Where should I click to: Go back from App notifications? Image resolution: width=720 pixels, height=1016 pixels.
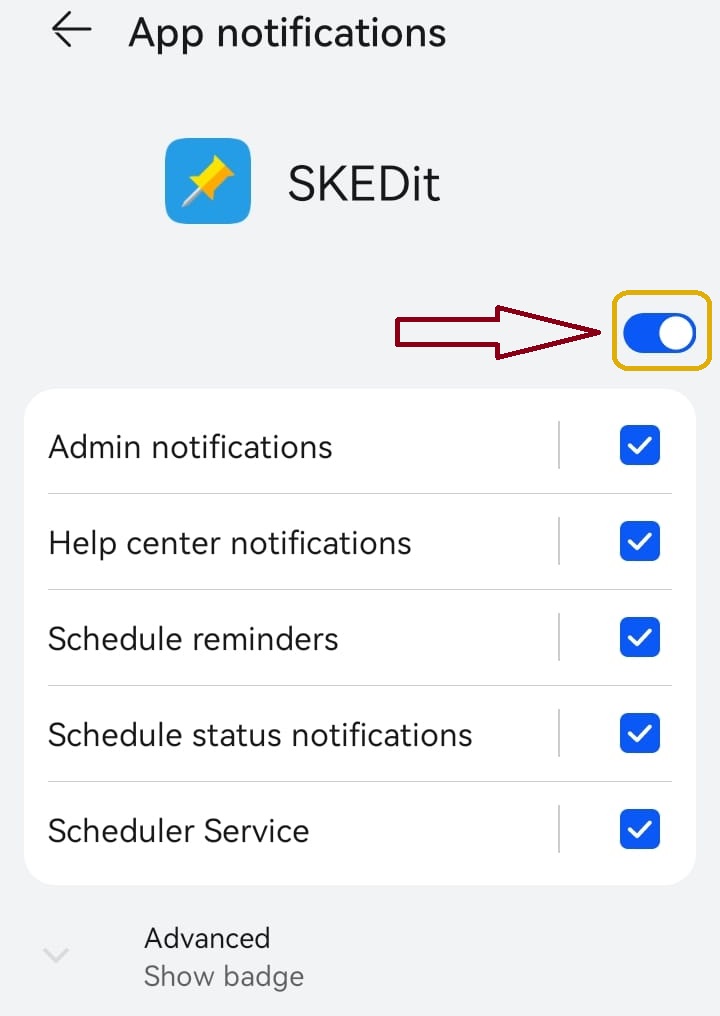[x=71, y=31]
